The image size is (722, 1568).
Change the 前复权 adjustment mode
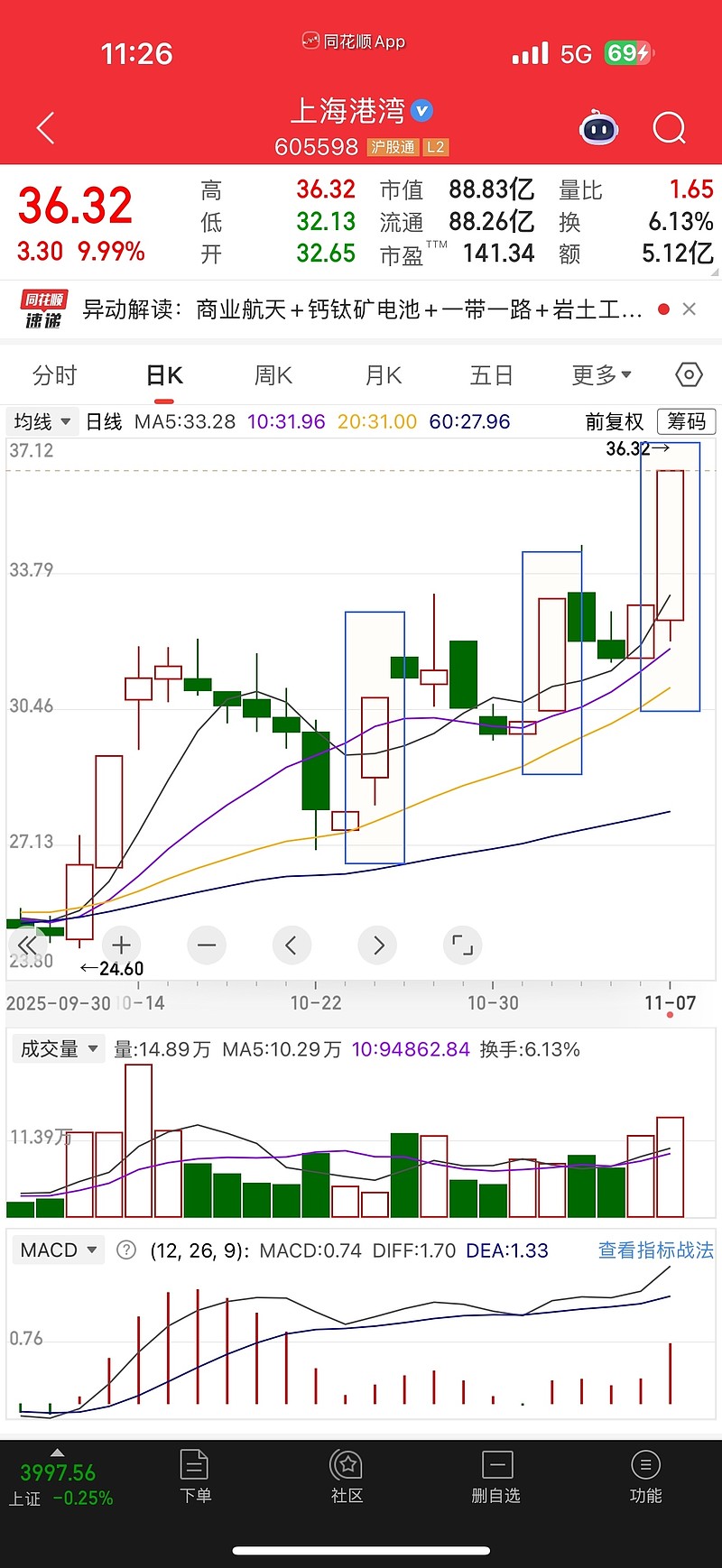[x=614, y=421]
